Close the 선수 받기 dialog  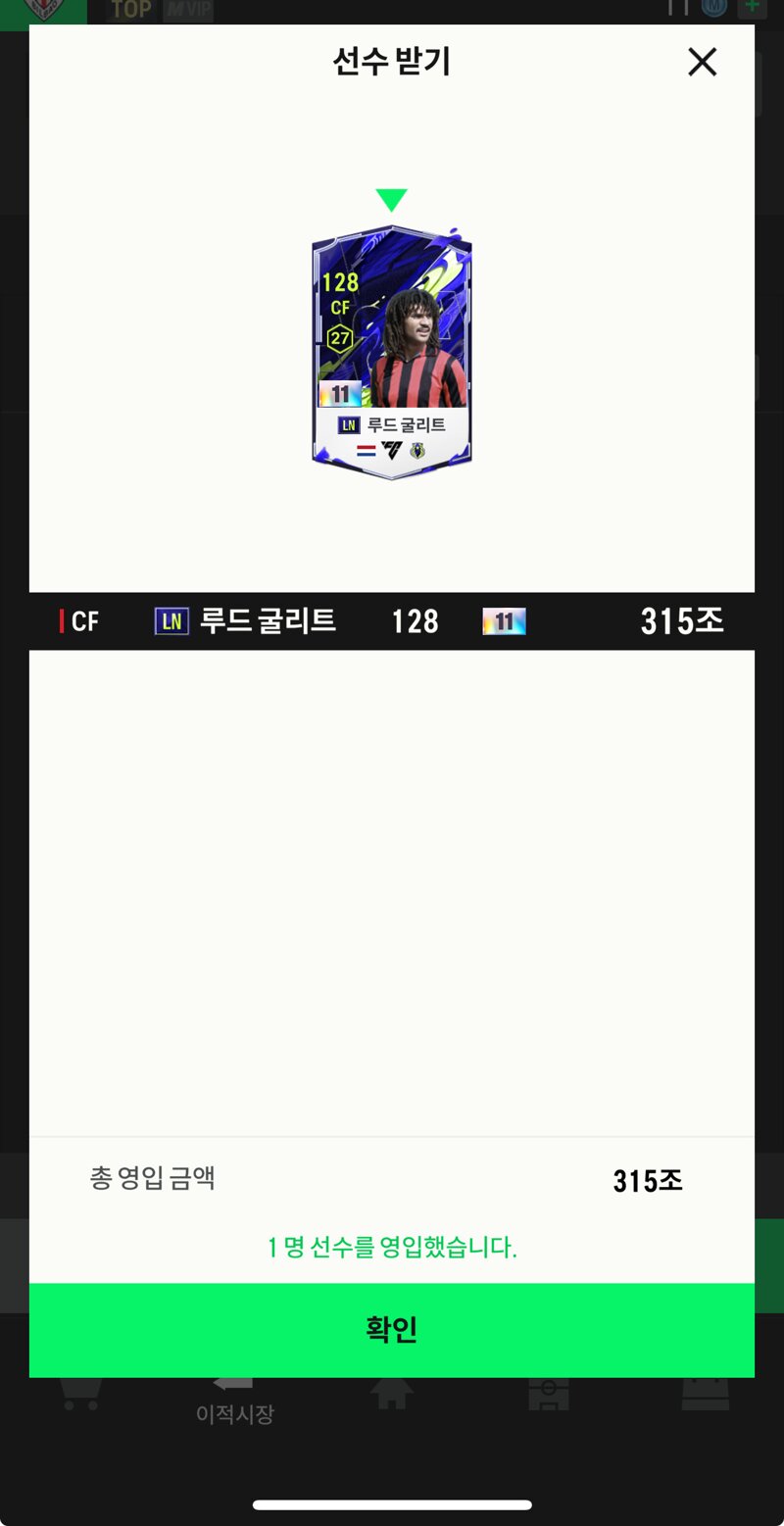click(703, 62)
